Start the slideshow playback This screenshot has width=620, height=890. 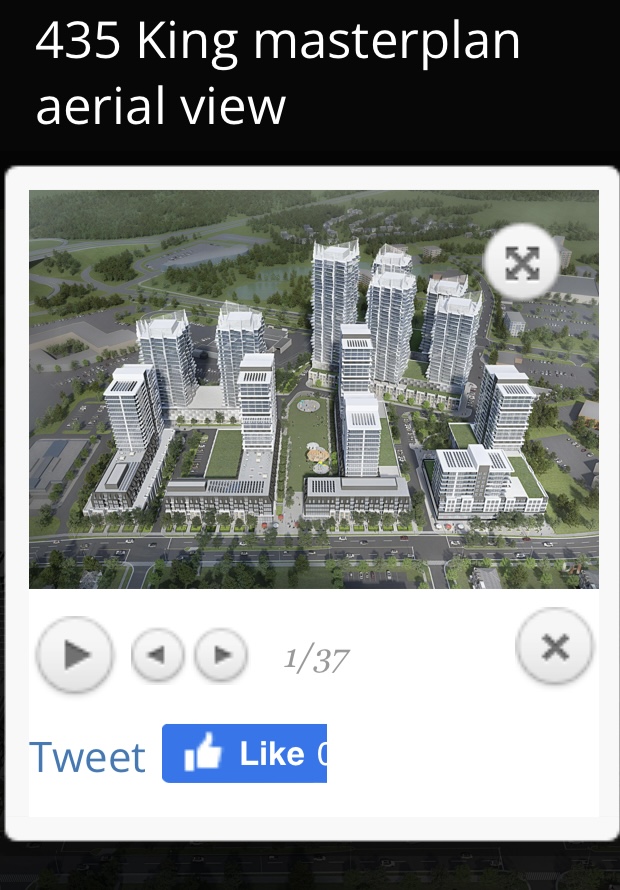(74, 655)
